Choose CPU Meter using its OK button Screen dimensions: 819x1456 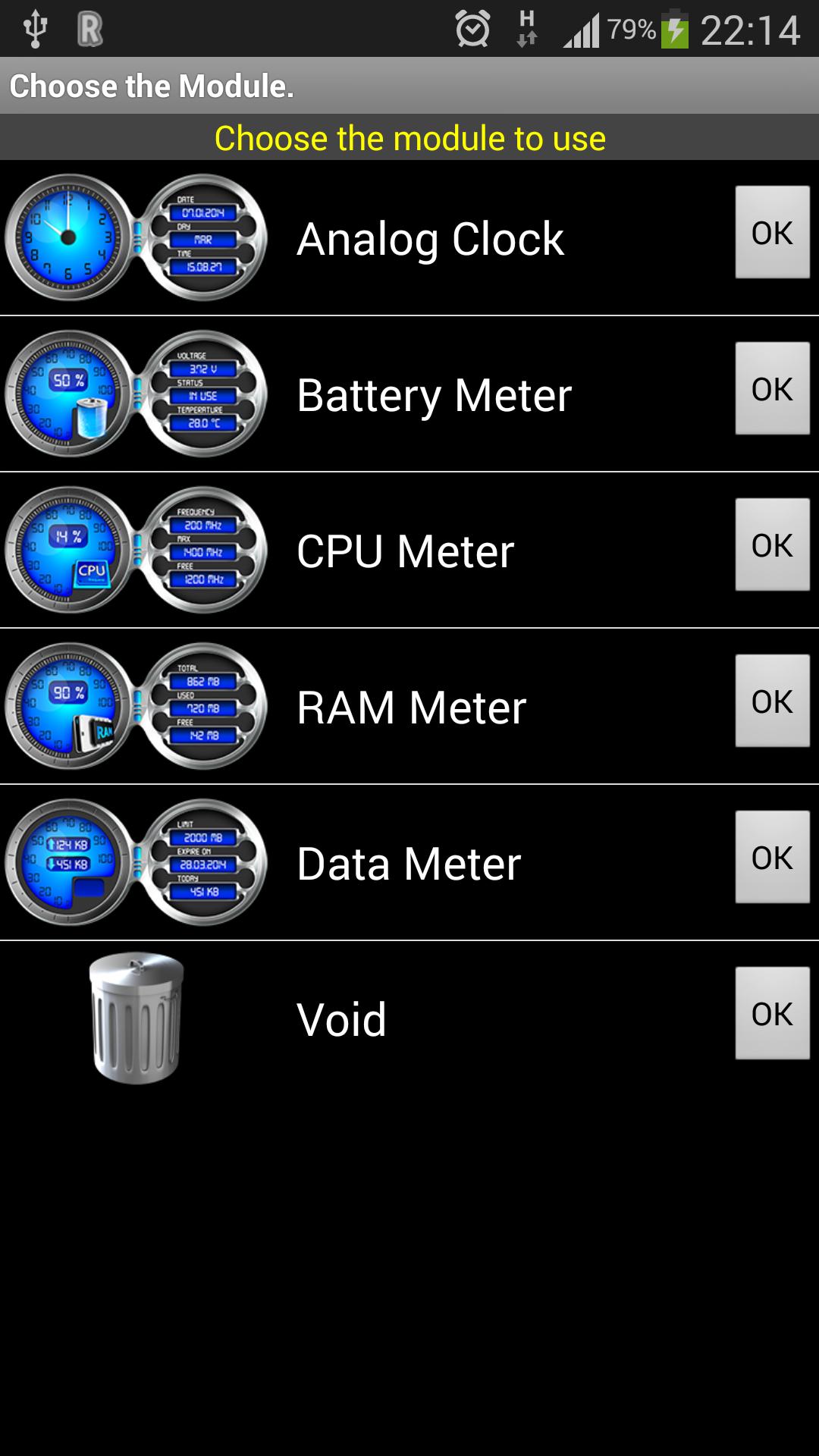click(x=772, y=544)
